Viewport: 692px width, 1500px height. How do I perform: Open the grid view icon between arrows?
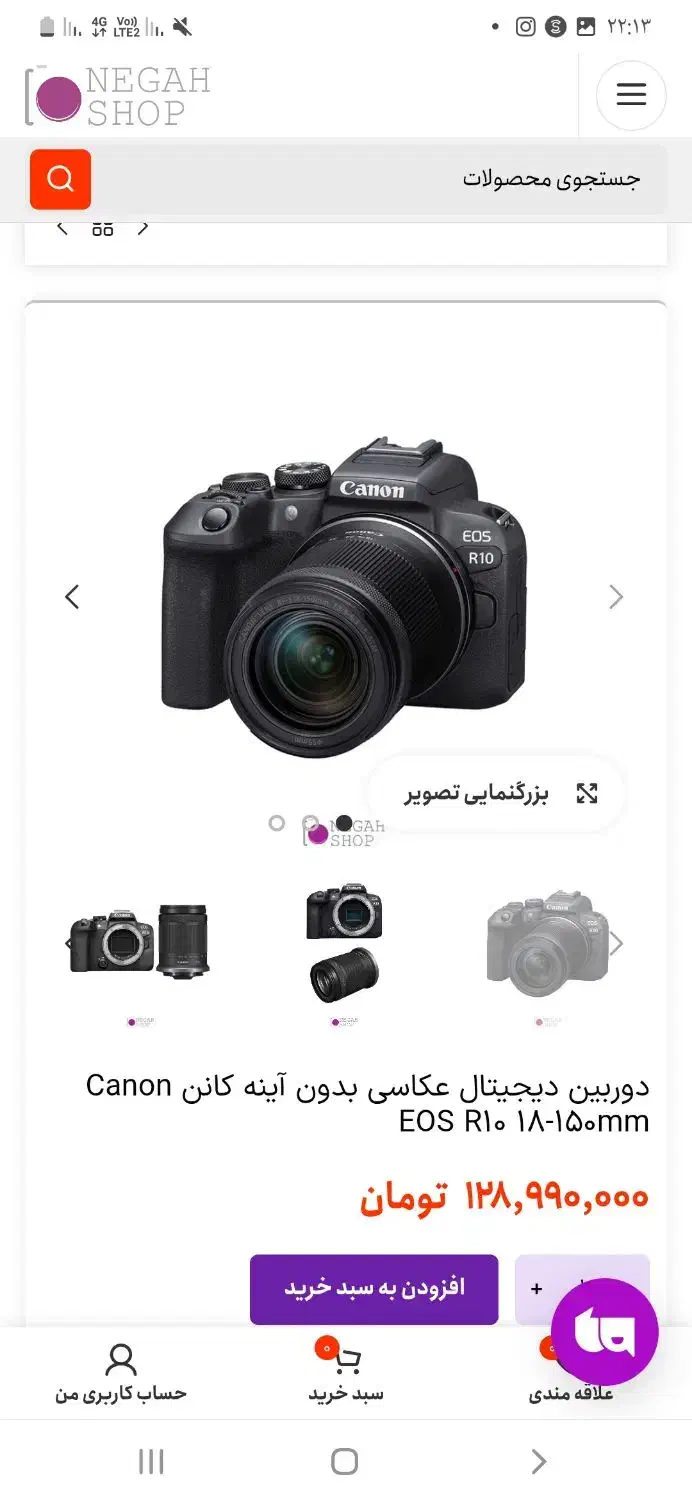(x=102, y=228)
